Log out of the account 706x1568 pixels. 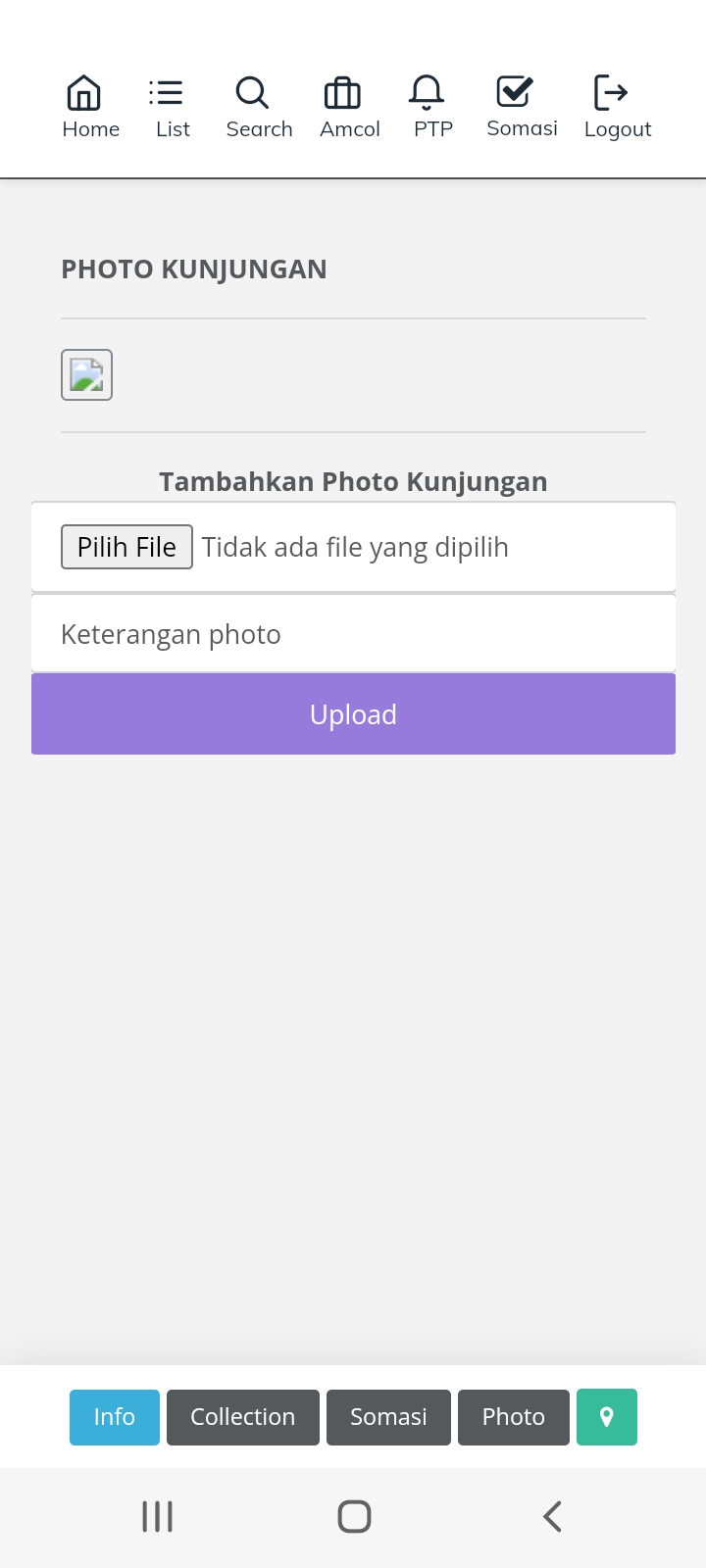tap(617, 107)
